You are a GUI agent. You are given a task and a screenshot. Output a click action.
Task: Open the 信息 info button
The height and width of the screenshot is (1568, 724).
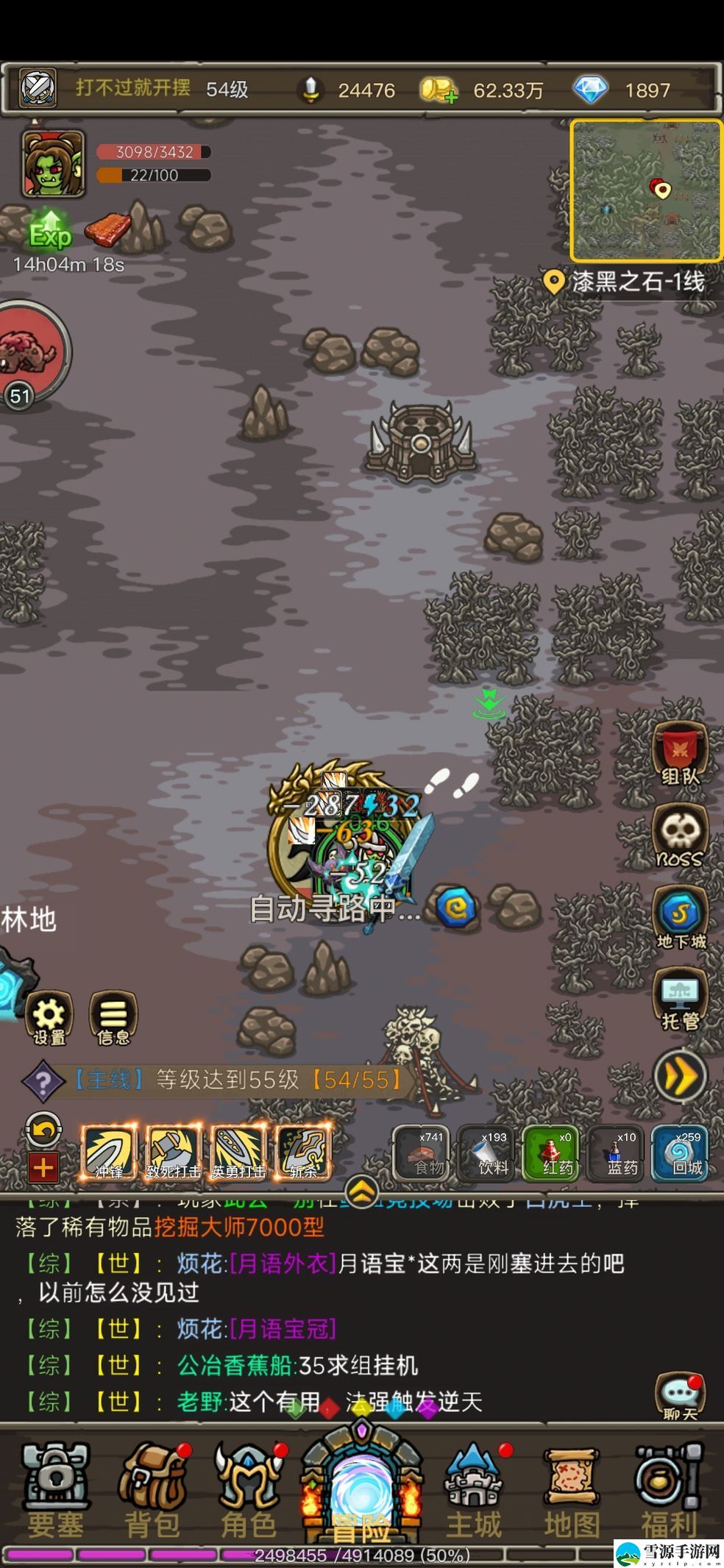(x=113, y=1018)
